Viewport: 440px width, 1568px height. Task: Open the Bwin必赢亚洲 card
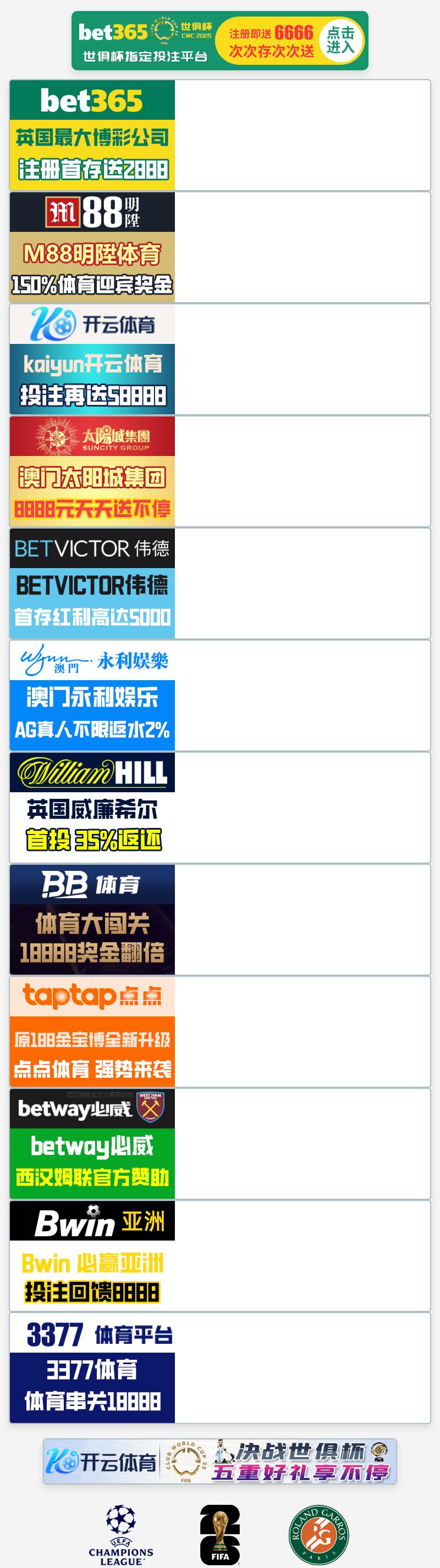point(92,1255)
